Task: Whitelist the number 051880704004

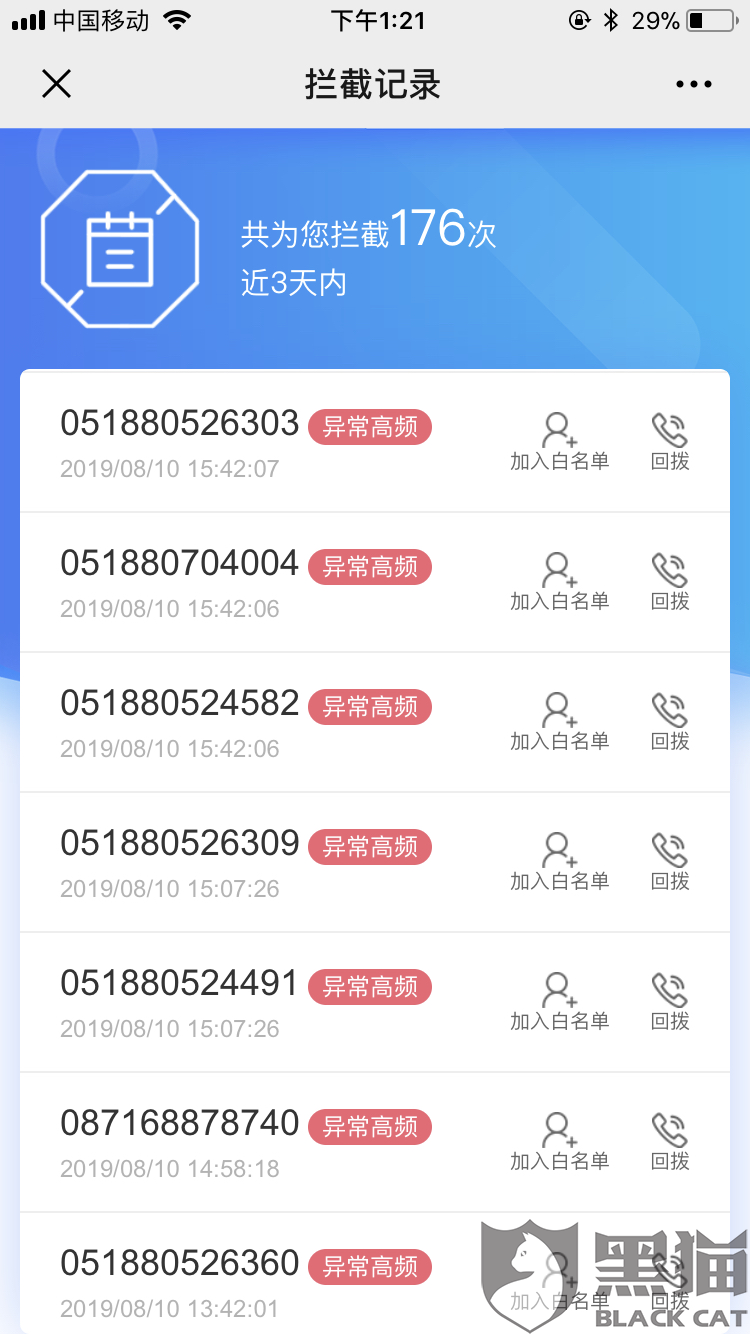Action: point(559,582)
